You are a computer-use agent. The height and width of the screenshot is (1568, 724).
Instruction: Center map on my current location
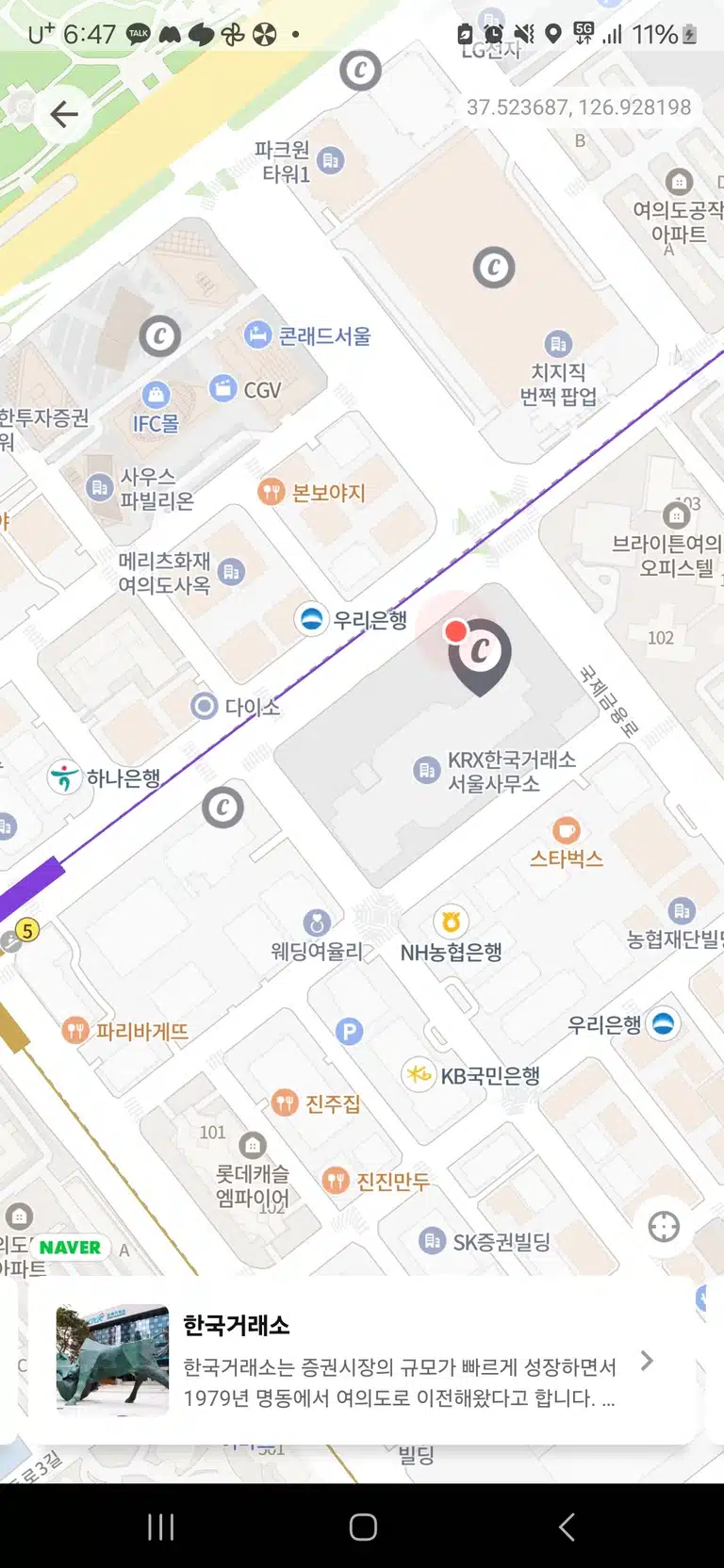click(664, 1227)
